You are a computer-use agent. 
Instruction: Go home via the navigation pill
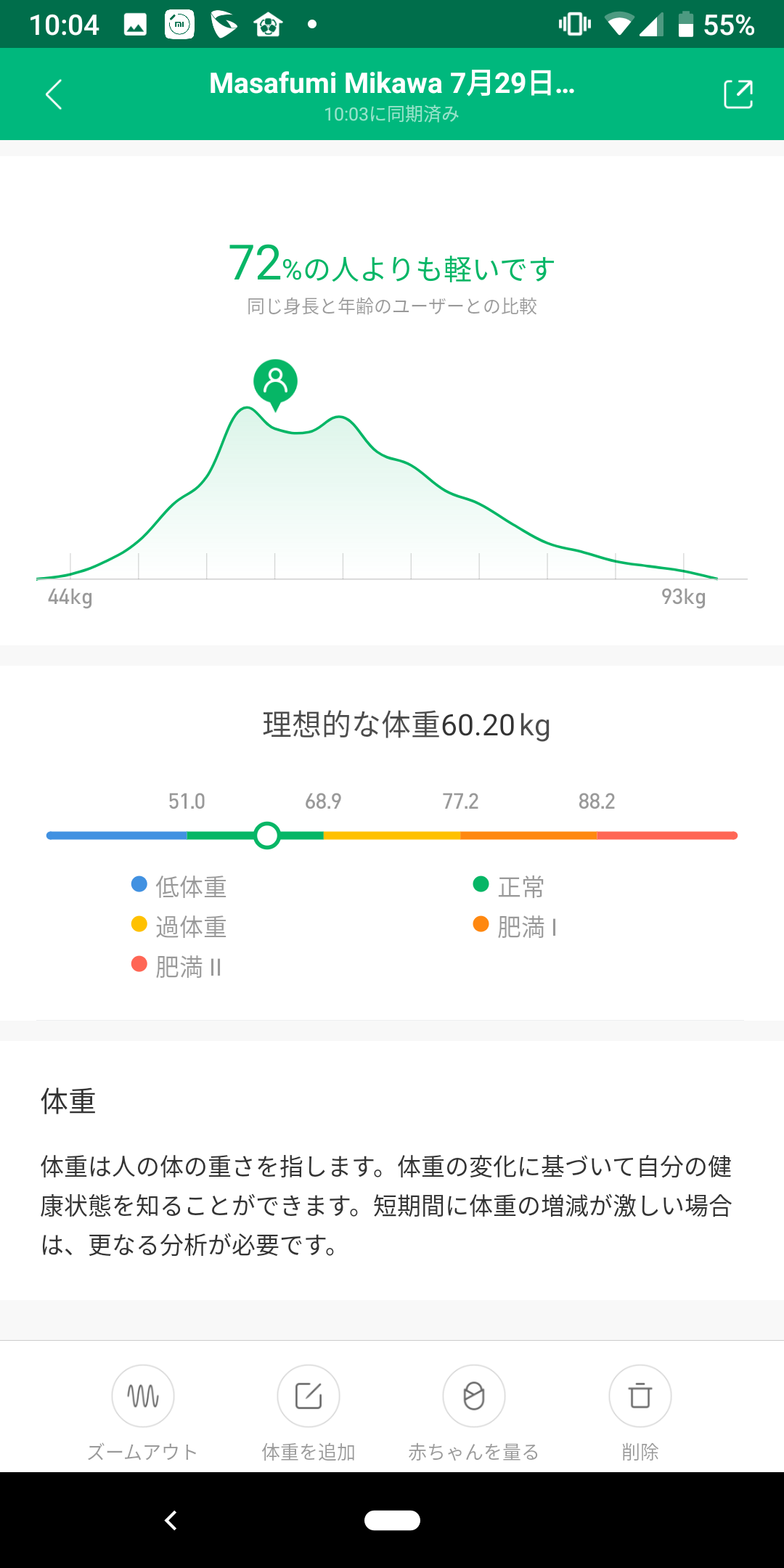coord(392,1520)
